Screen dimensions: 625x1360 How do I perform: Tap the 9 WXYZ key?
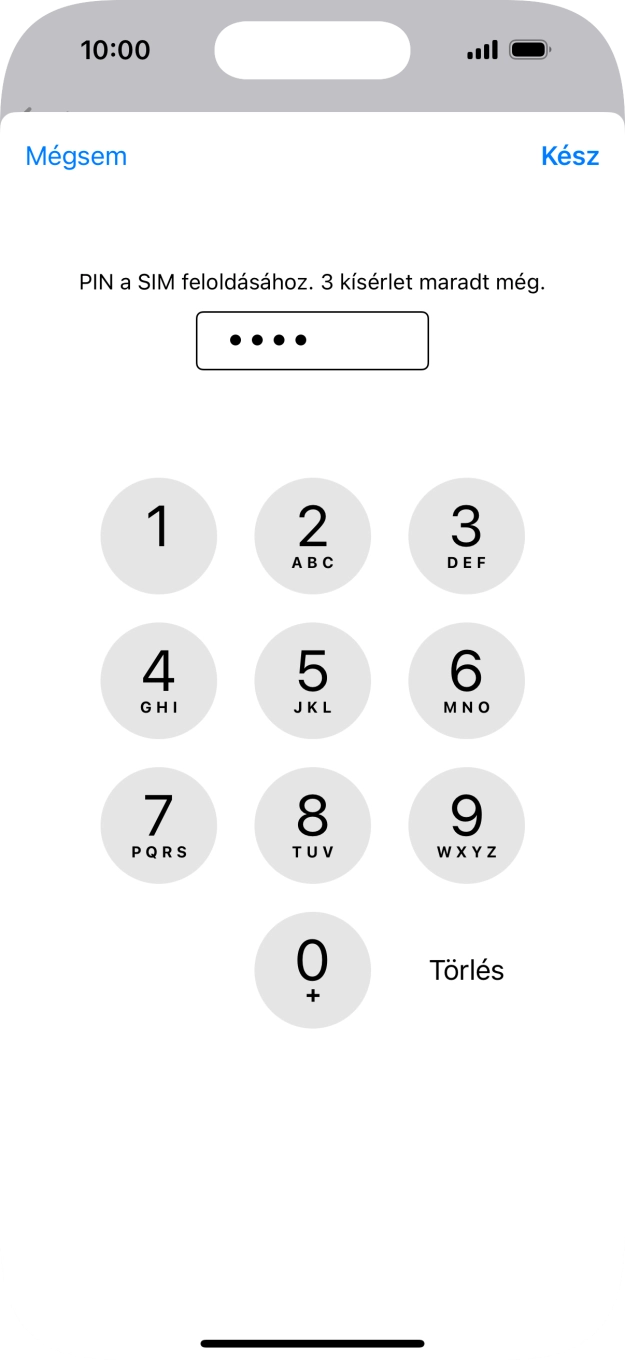(x=466, y=826)
